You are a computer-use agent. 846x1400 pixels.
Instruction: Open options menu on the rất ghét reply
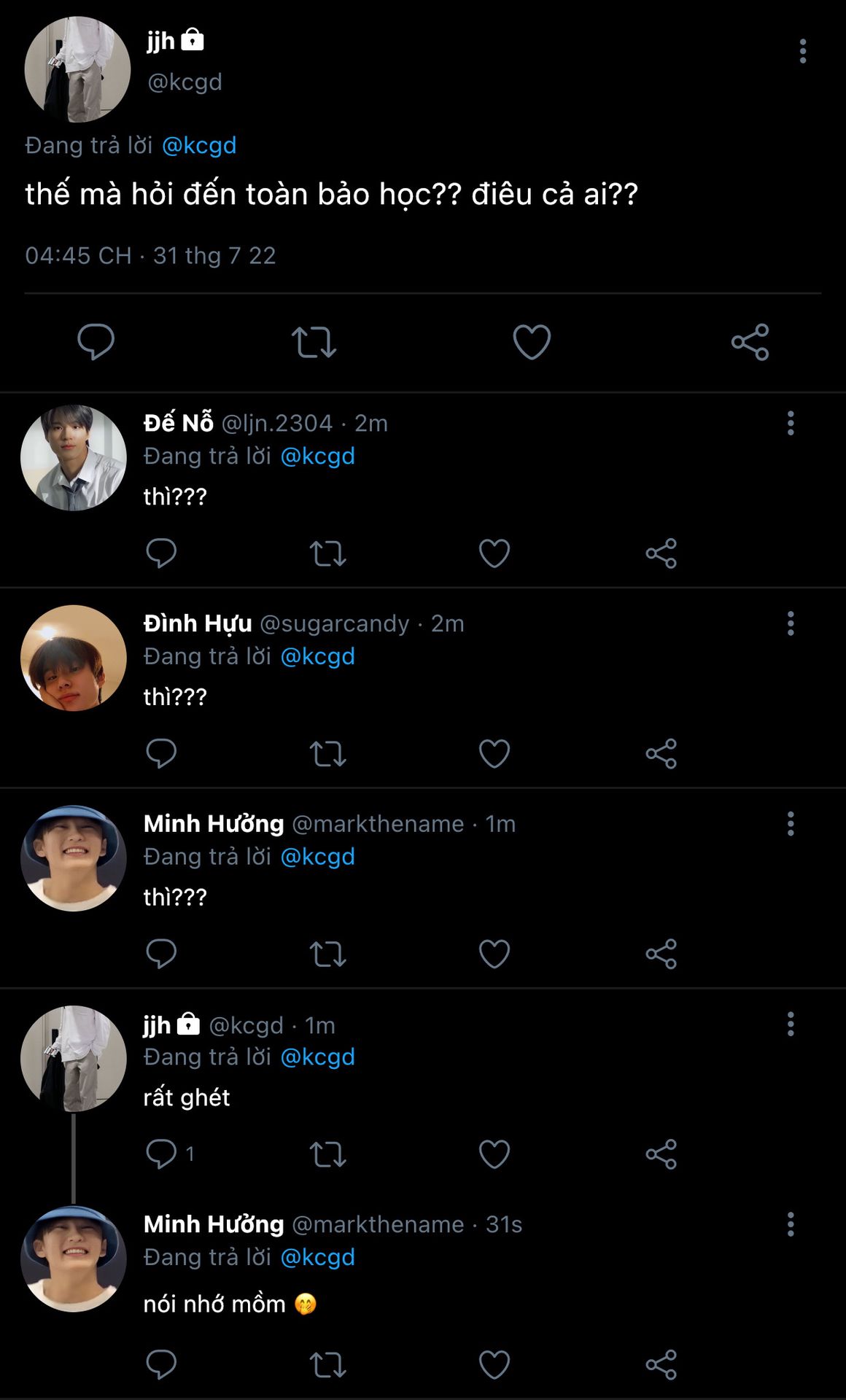[791, 1024]
